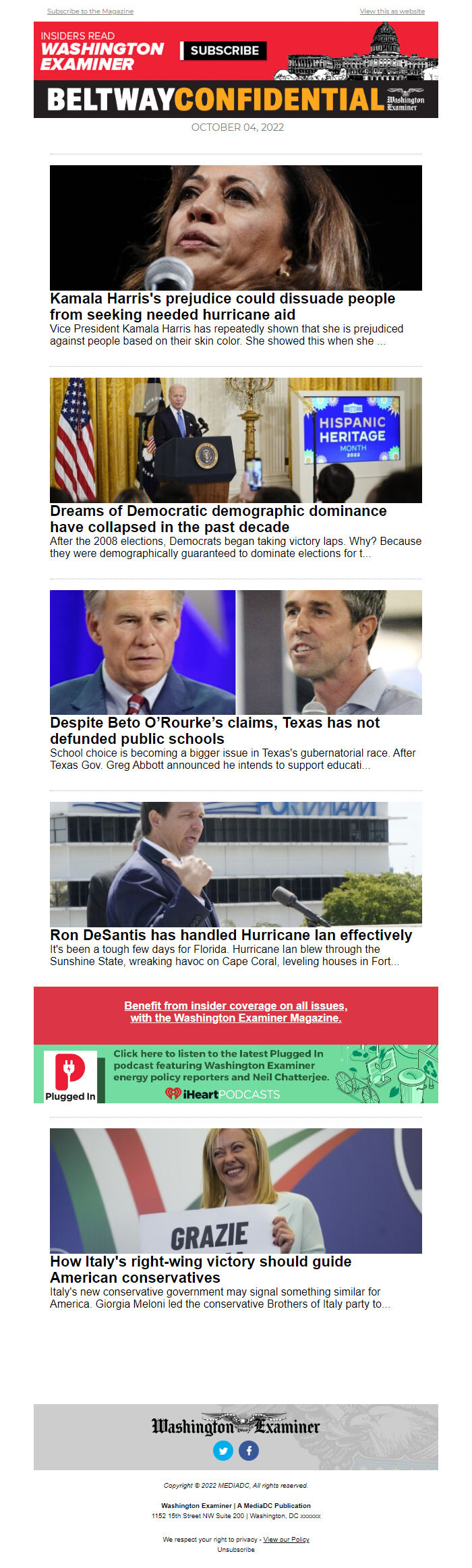This screenshot has width=472, height=1568.
Task: Open Beto O'Rourke Texas public schools article
Action: click(214, 730)
